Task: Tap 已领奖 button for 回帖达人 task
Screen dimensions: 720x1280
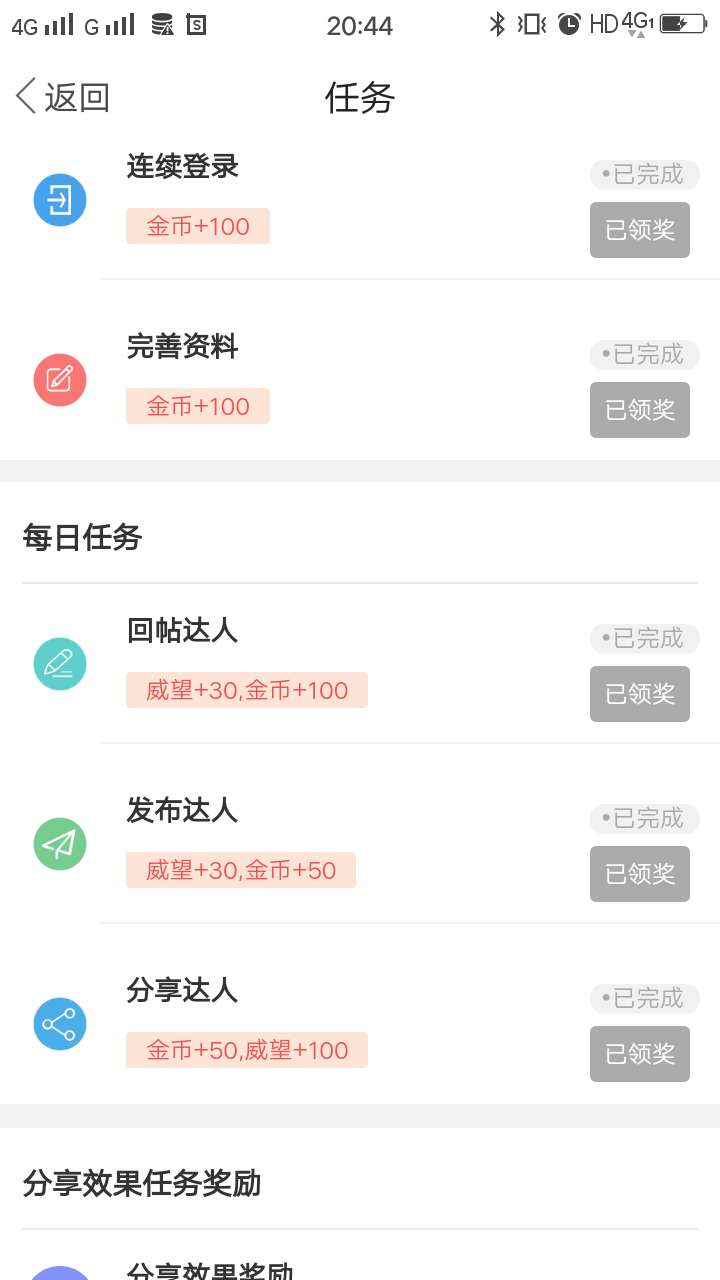Action: tap(640, 694)
